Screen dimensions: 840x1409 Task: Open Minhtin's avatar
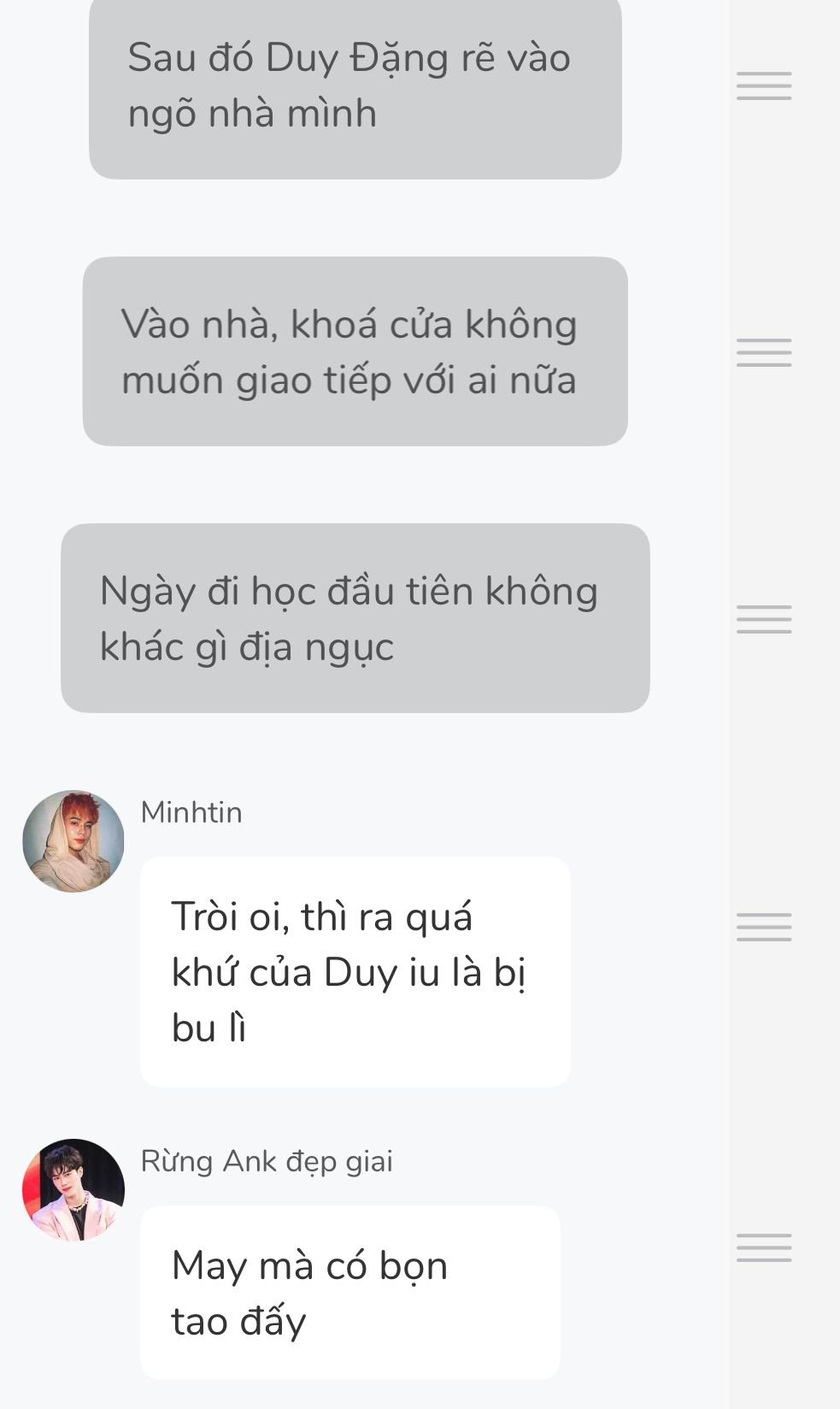(x=73, y=841)
